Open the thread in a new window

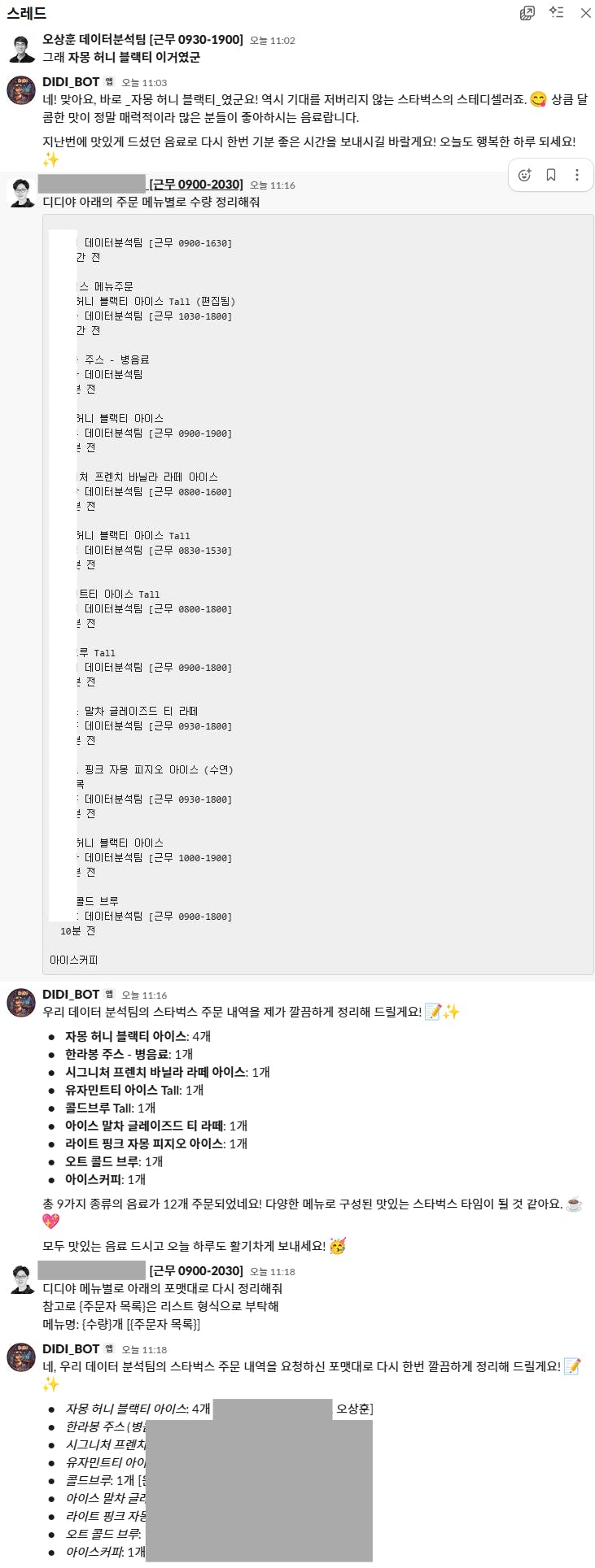(527, 13)
